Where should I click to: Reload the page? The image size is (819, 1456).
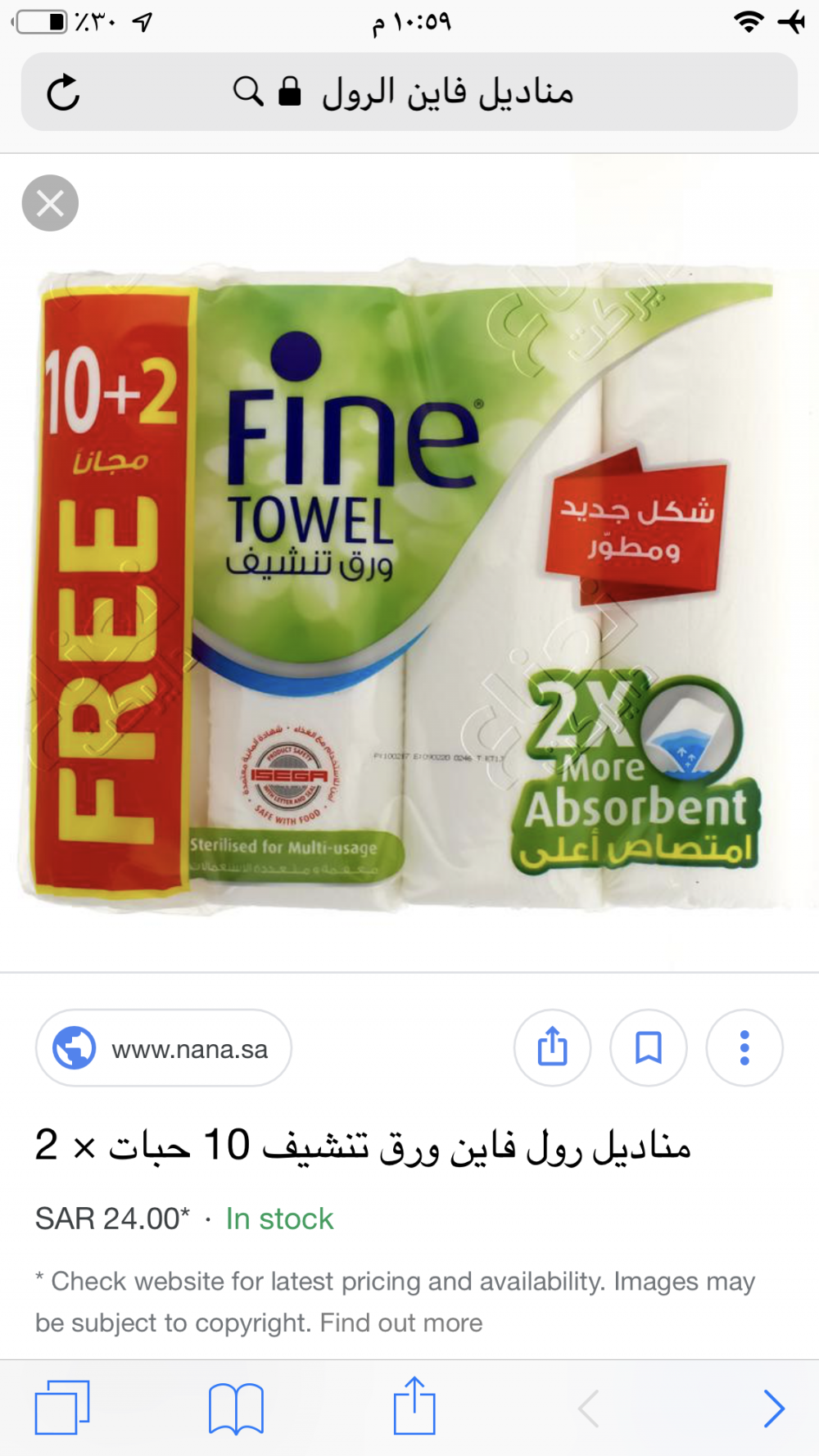click(63, 92)
